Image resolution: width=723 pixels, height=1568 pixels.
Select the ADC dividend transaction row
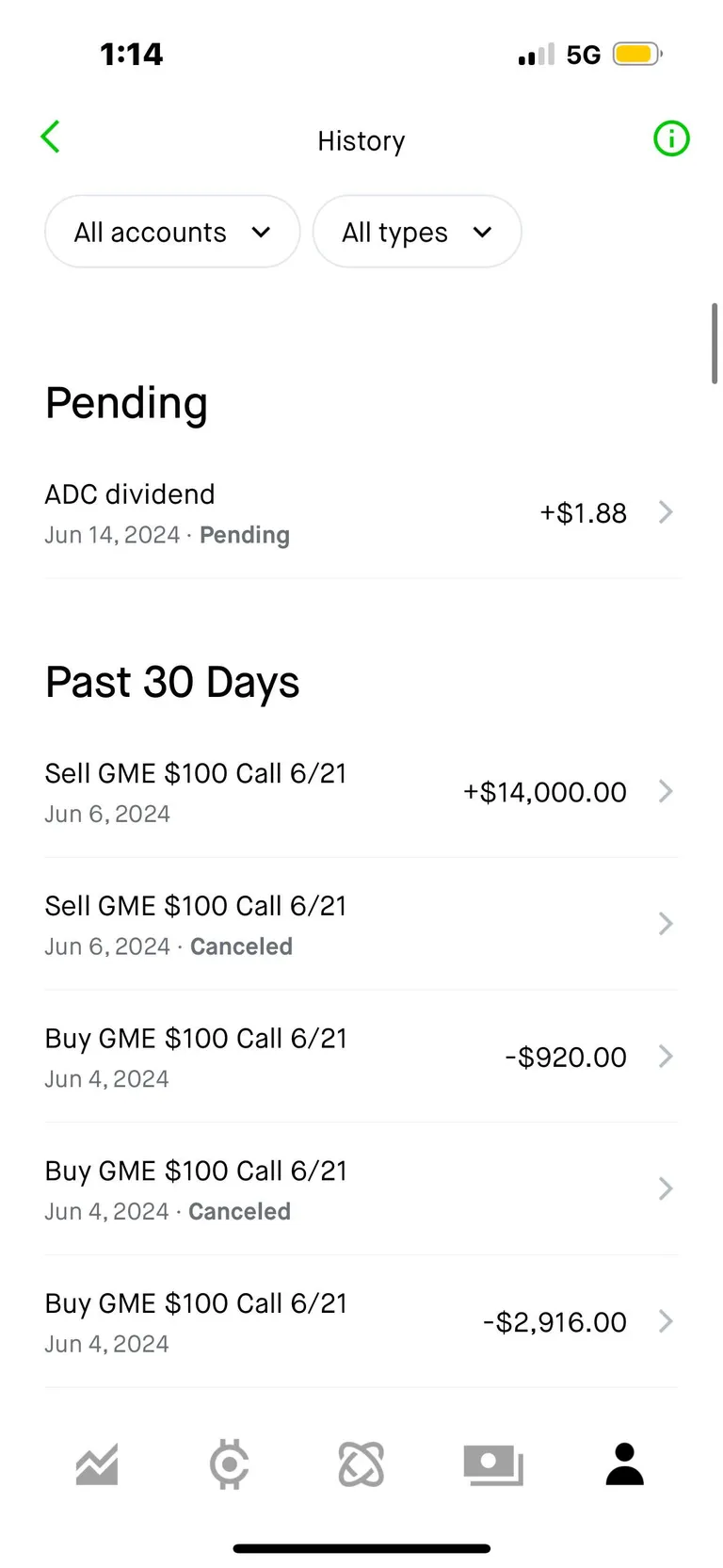282,512
